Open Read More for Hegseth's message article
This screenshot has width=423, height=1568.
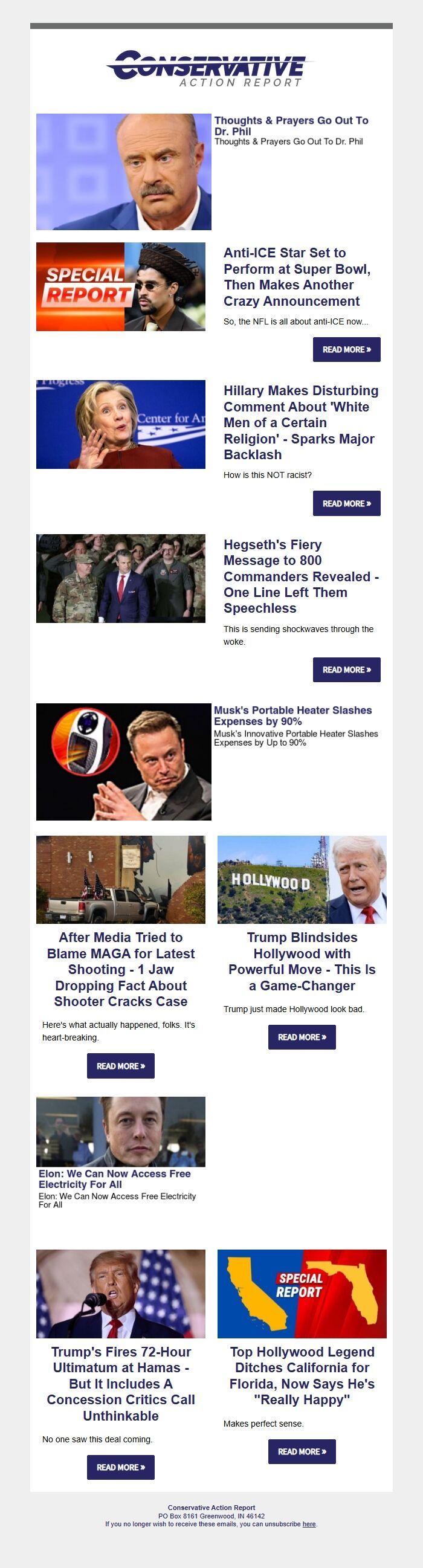(x=346, y=669)
